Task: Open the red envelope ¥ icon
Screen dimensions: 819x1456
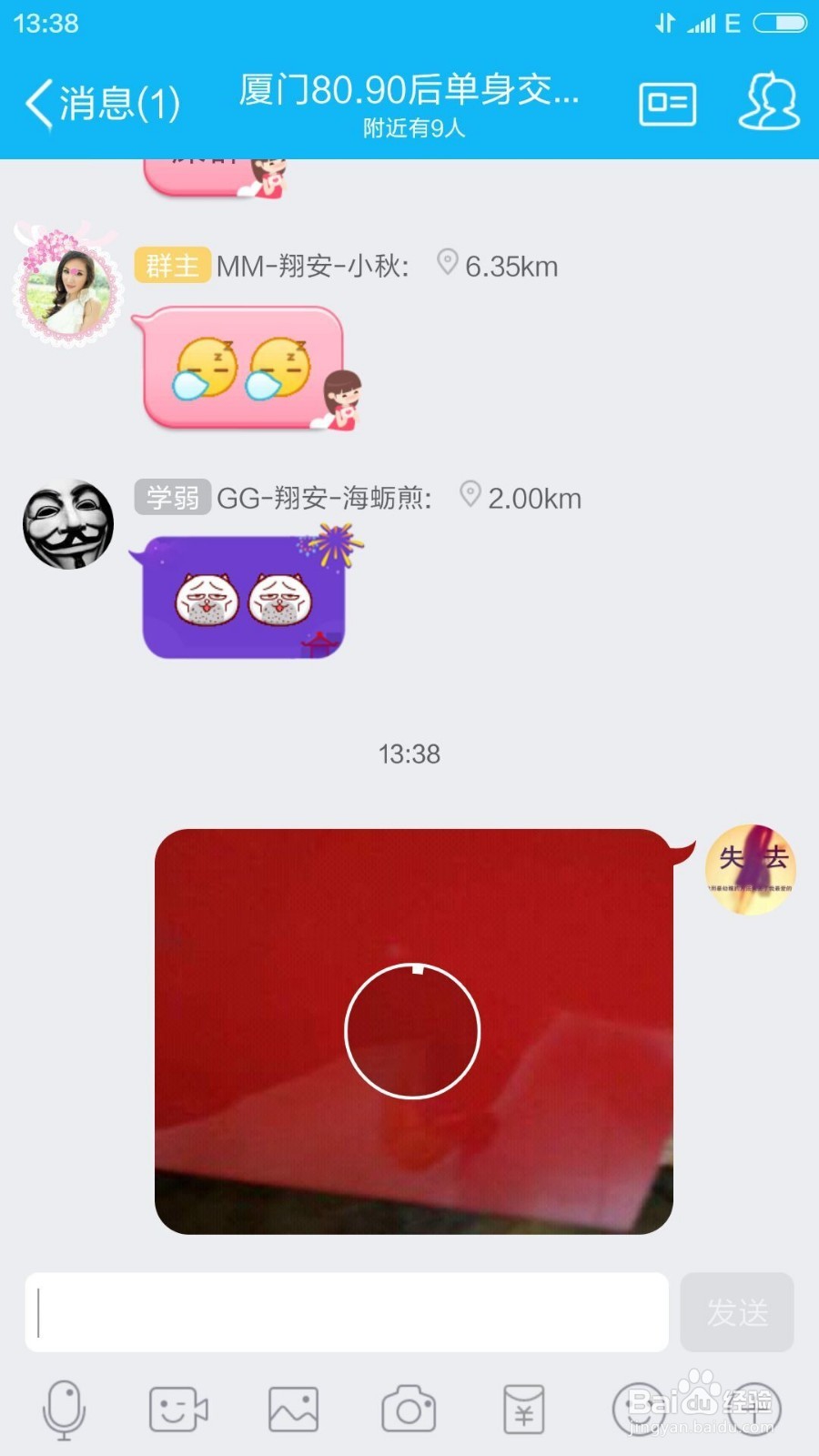Action: (x=525, y=1409)
